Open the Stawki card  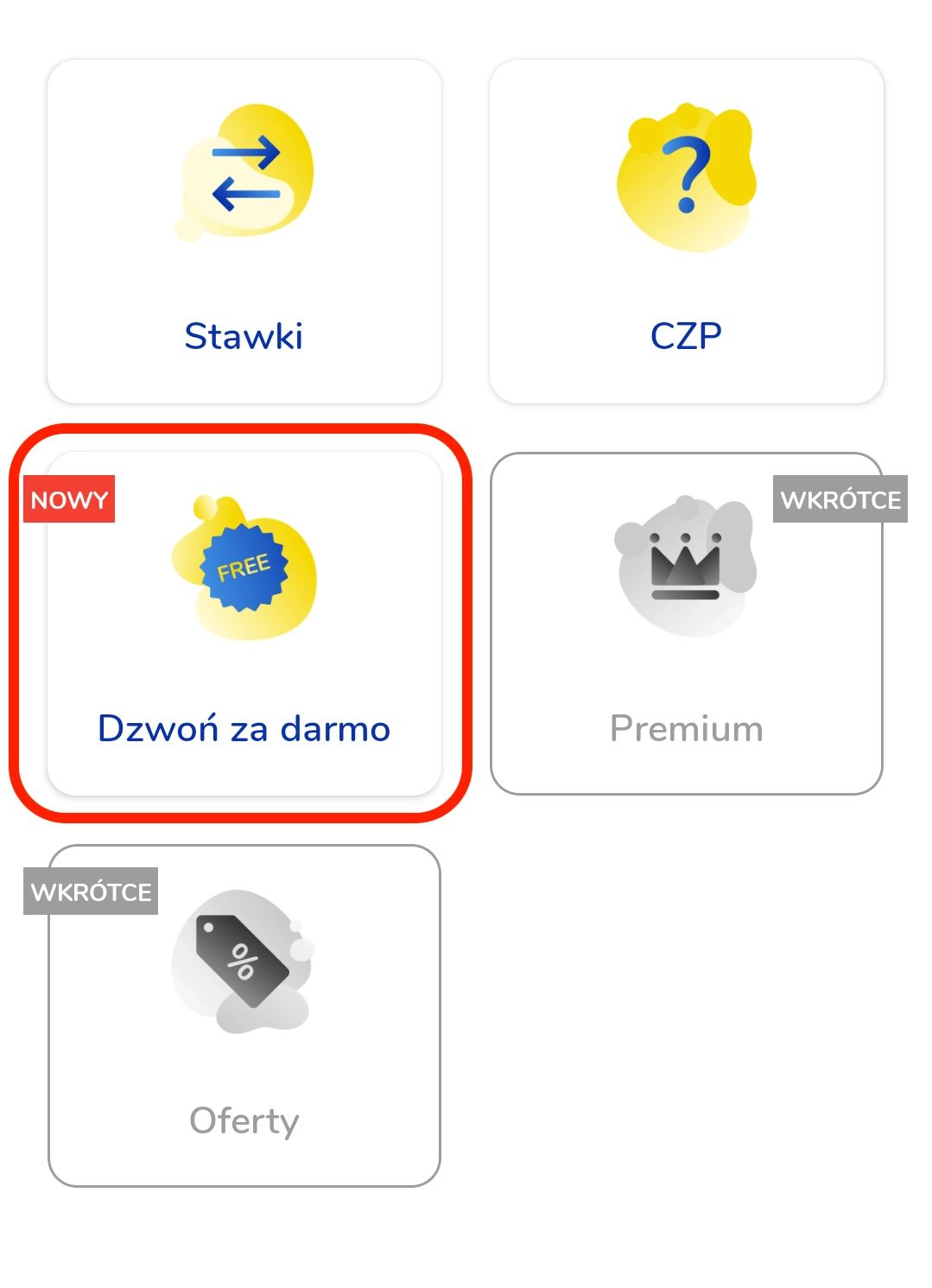[244, 232]
